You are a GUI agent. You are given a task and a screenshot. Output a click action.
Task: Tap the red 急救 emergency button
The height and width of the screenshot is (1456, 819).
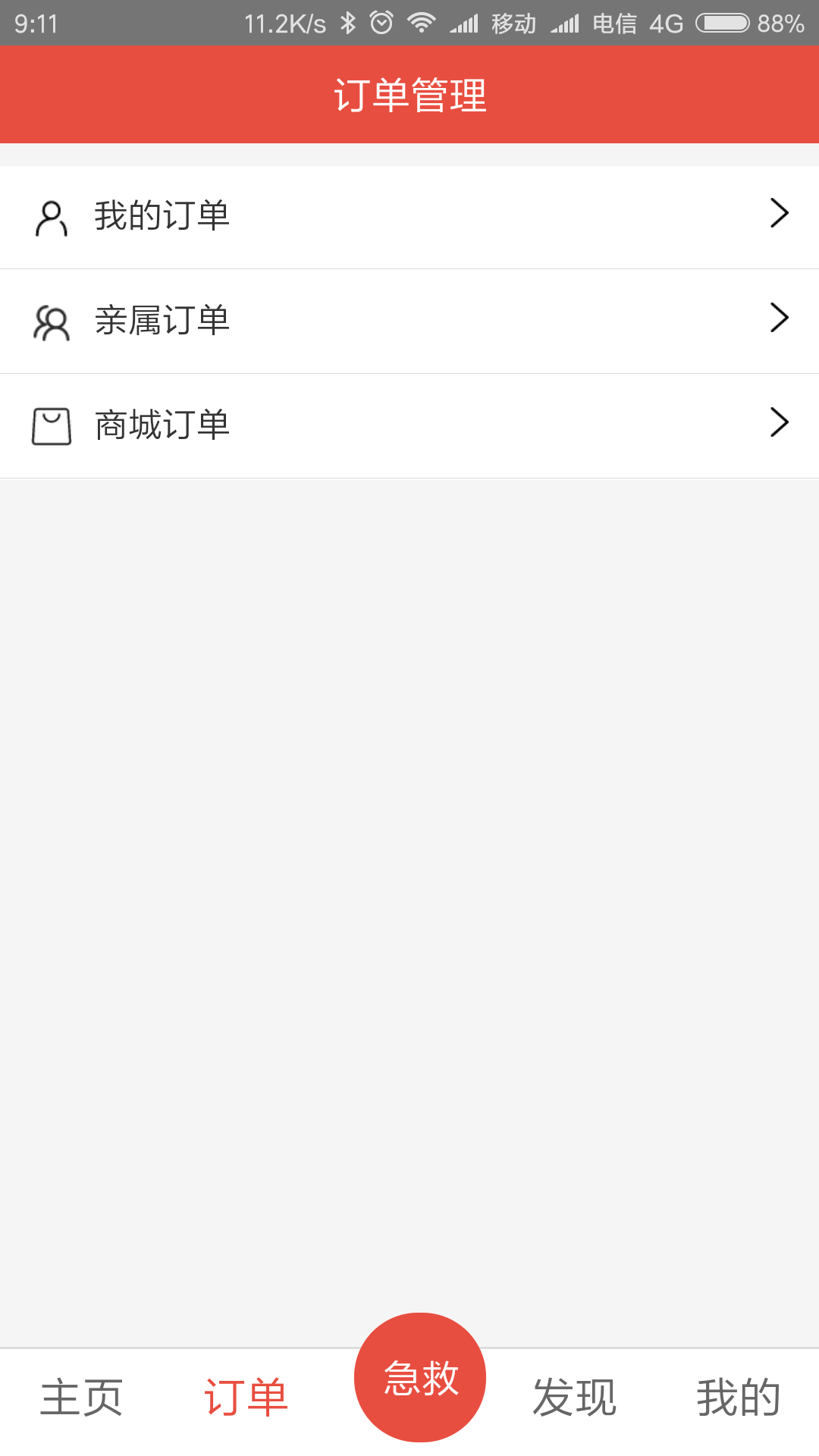[420, 1377]
